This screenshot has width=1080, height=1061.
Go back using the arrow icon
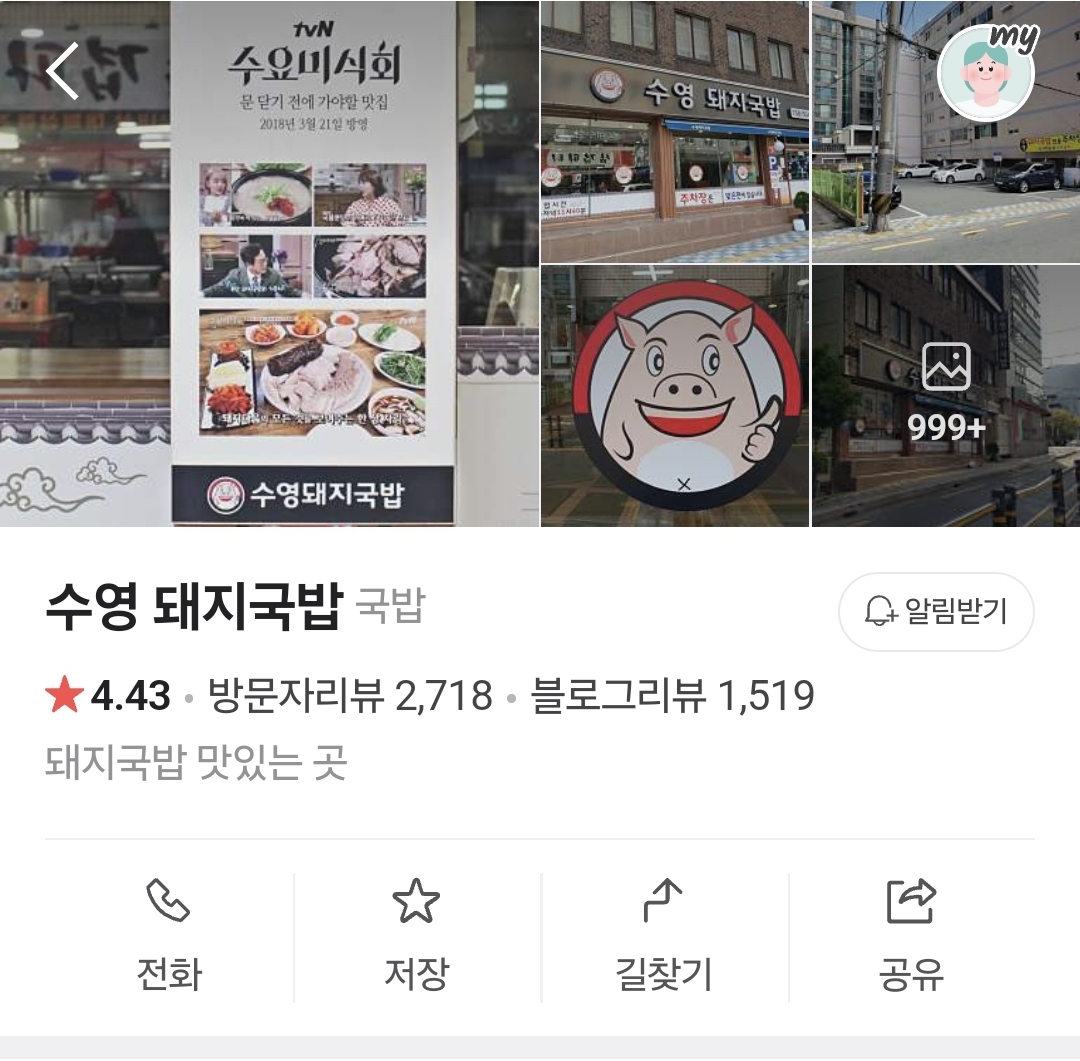63,72
